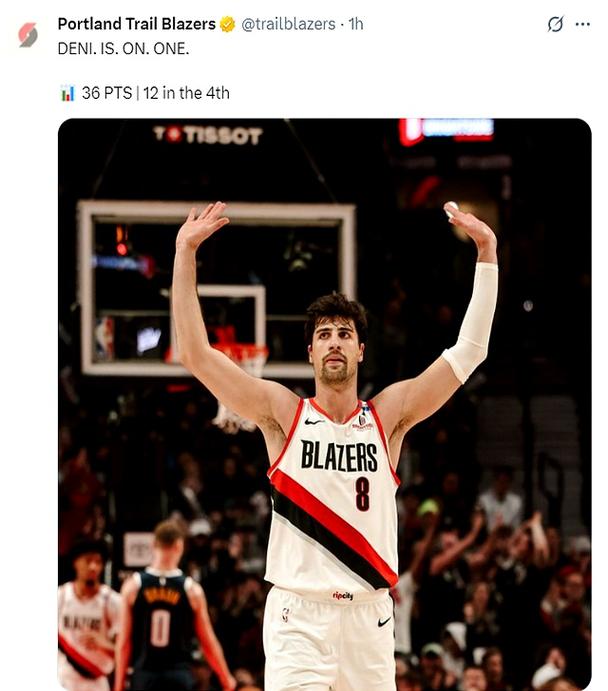
Task: View the Deni photo full screen
Action: point(324,404)
